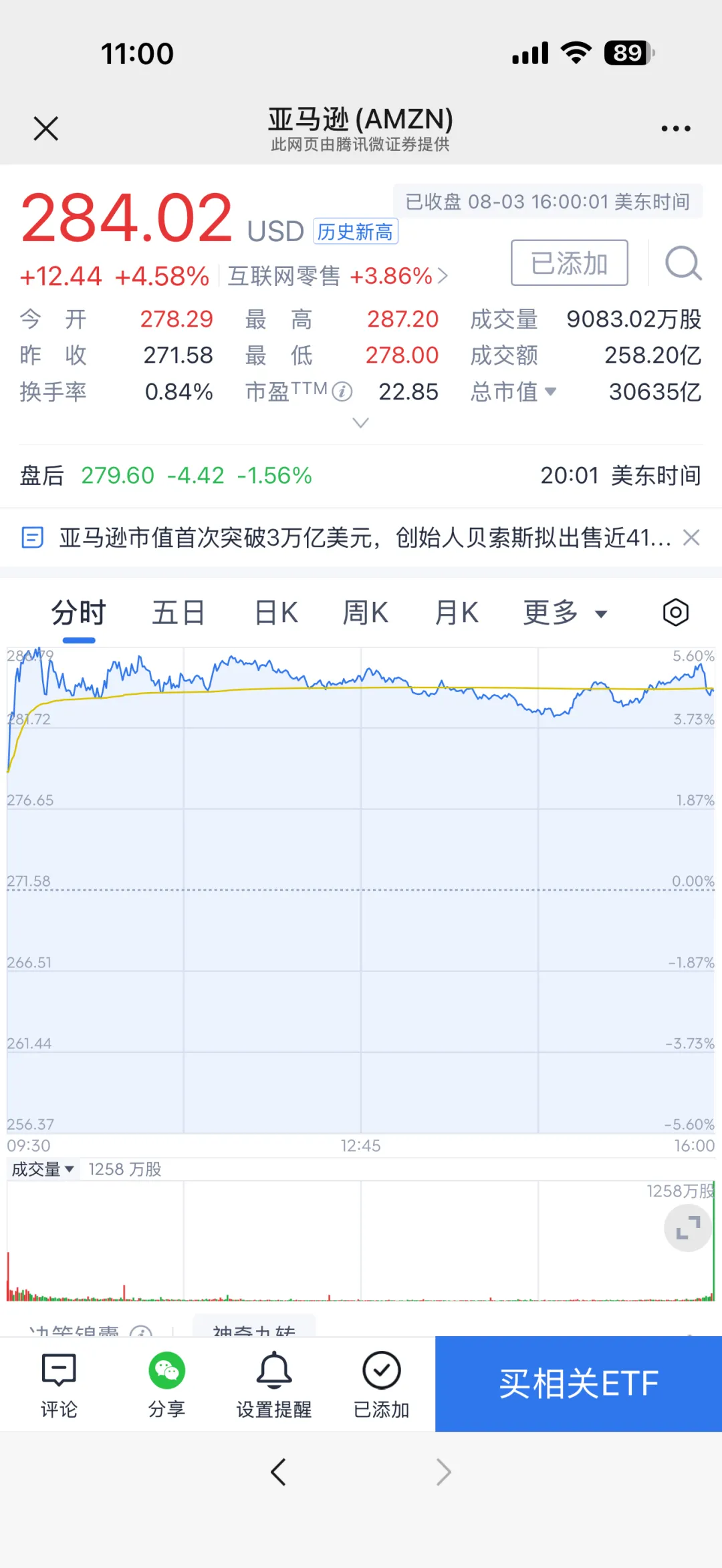The image size is (722, 1568).
Task: Dismiss the news banner
Action: (x=691, y=537)
